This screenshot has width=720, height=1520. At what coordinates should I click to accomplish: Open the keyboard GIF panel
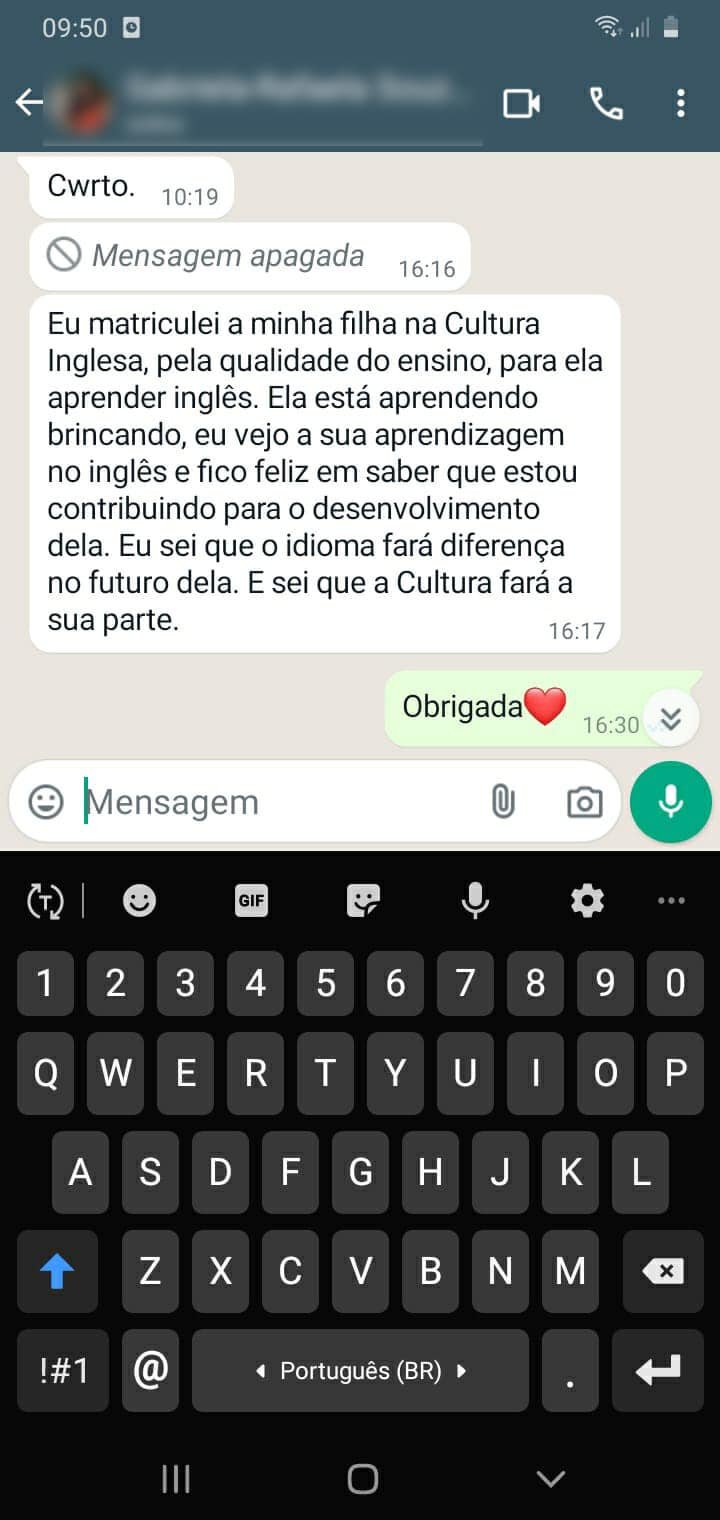(x=251, y=901)
